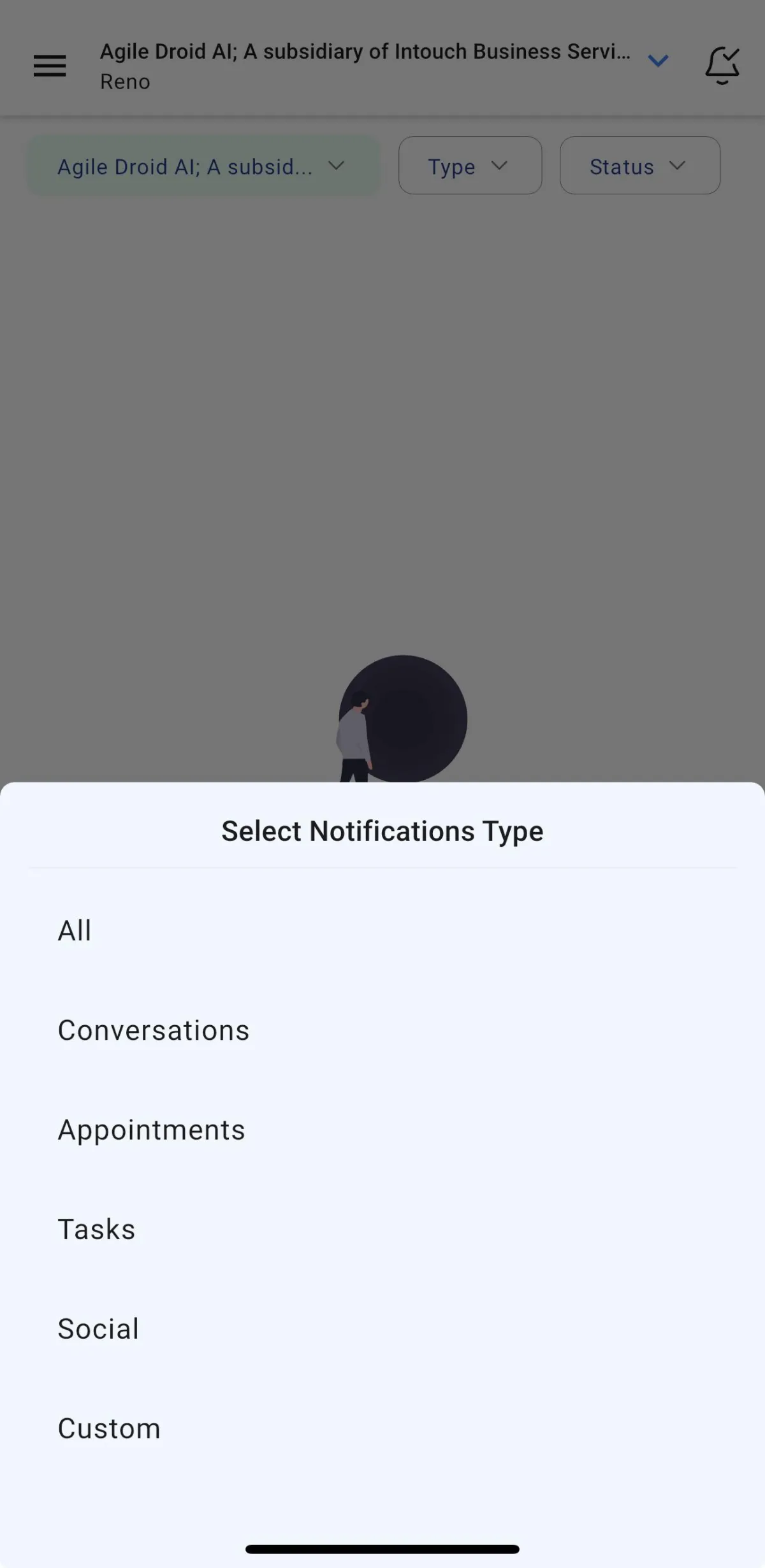Open the hamburger drawer menu
Image resolution: width=765 pixels, height=1568 pixels.
point(50,66)
